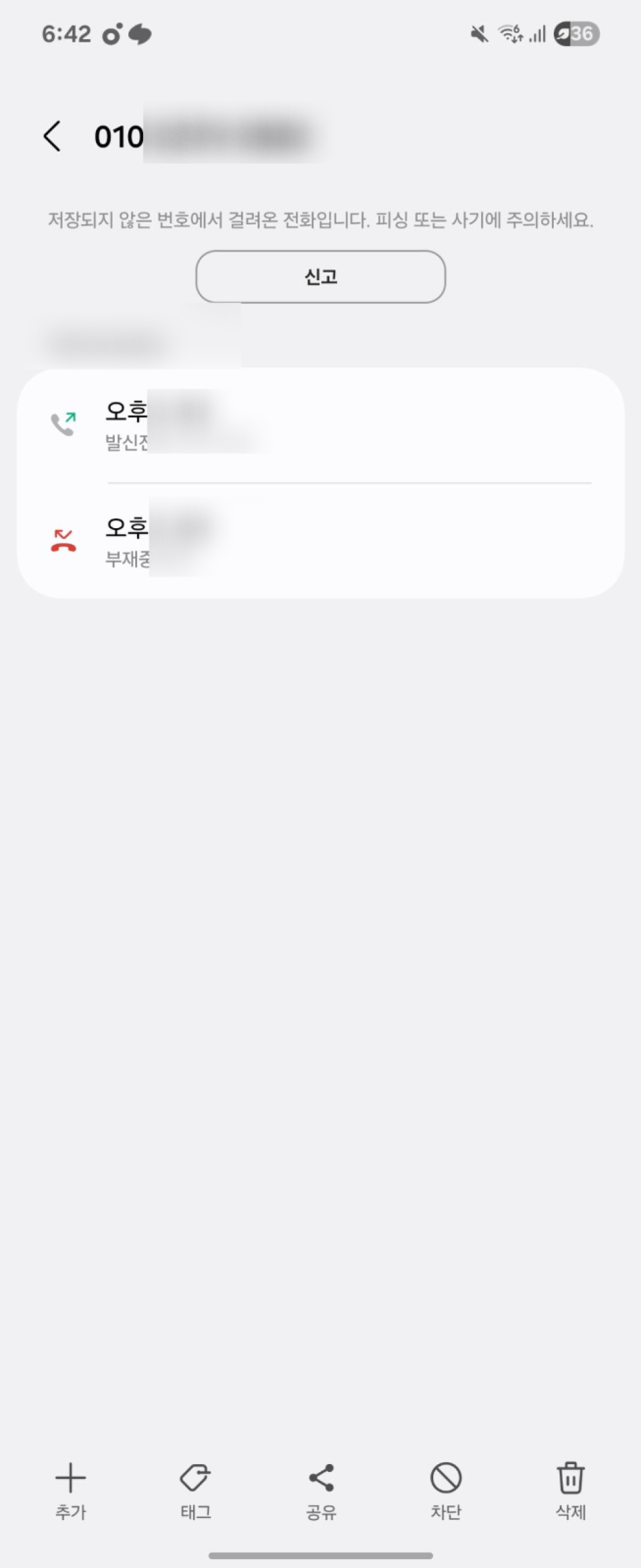
Task: Open the outgoing call log entry
Action: click(x=320, y=425)
